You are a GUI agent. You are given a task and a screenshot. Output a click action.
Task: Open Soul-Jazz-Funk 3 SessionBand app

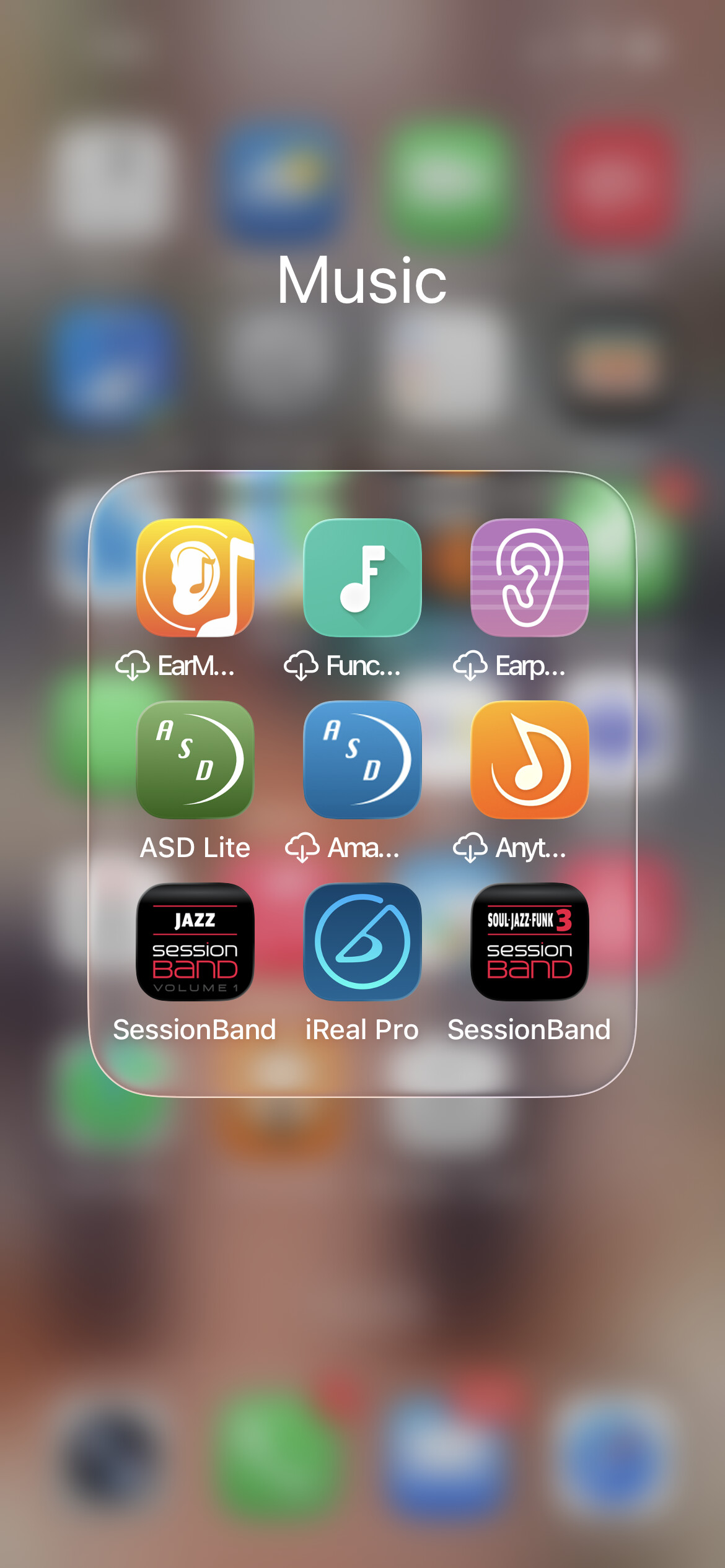[529, 941]
